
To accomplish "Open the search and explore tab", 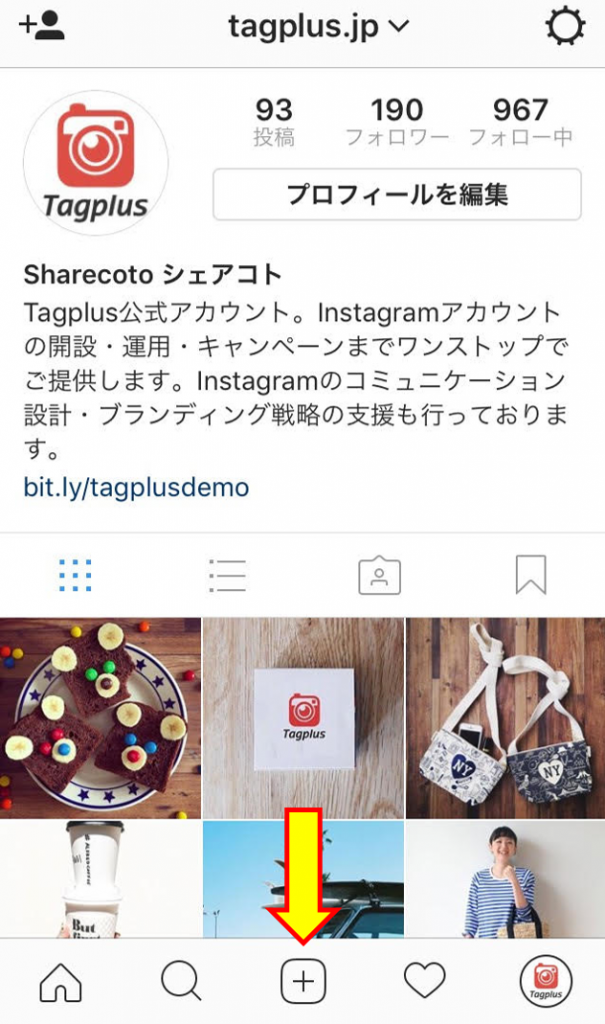I will (181, 983).
